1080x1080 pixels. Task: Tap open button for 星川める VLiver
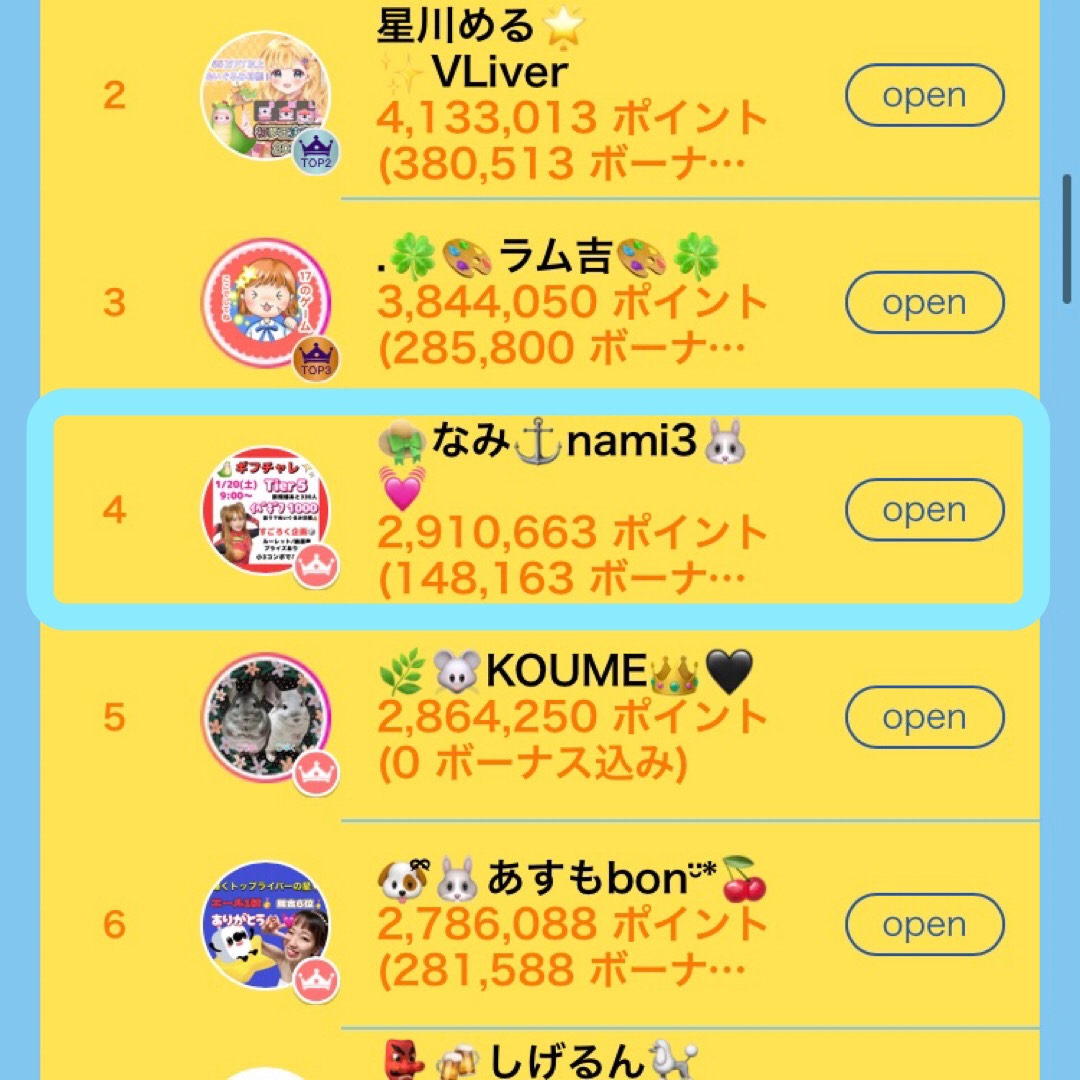924,96
